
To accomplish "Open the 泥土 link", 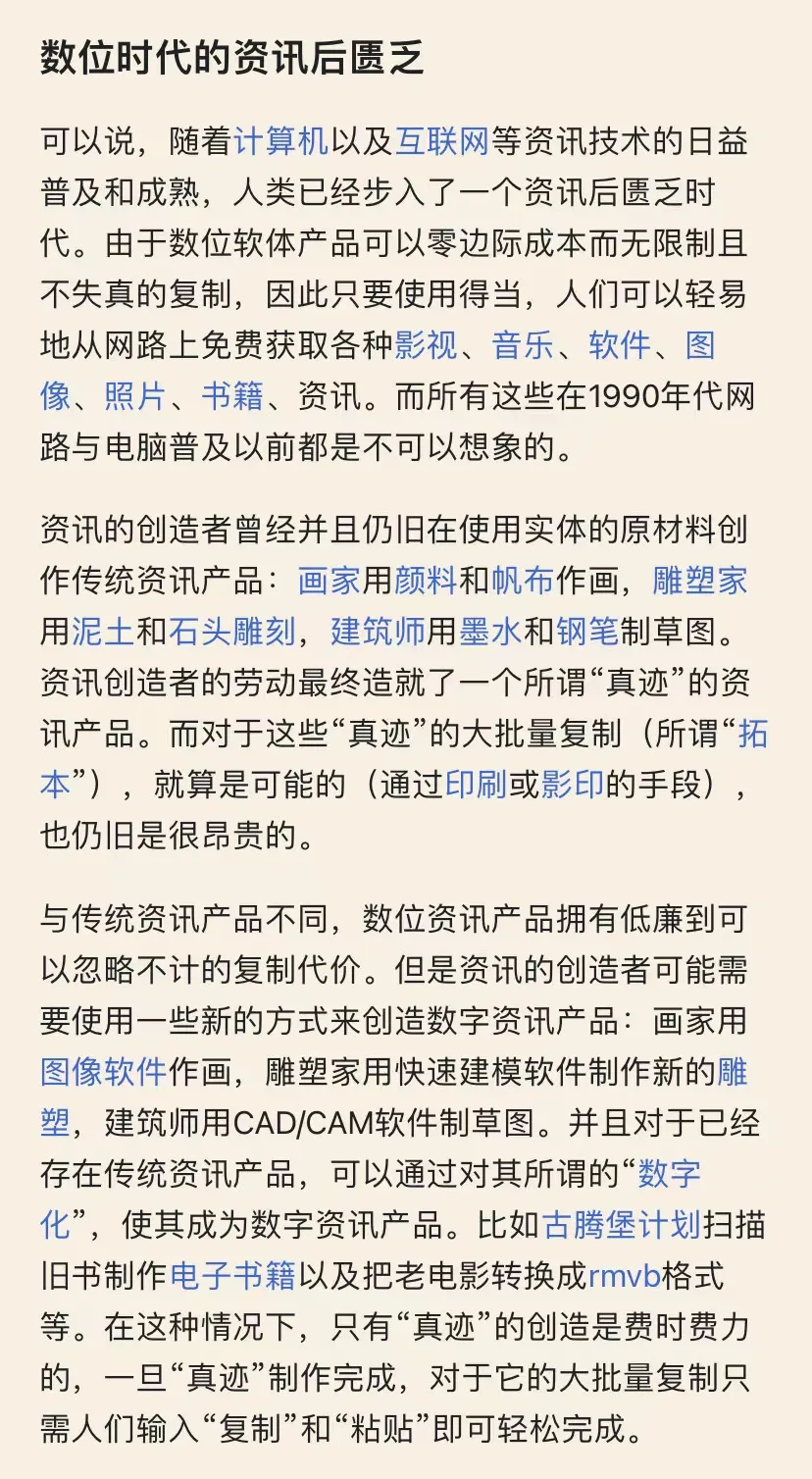I will (103, 632).
